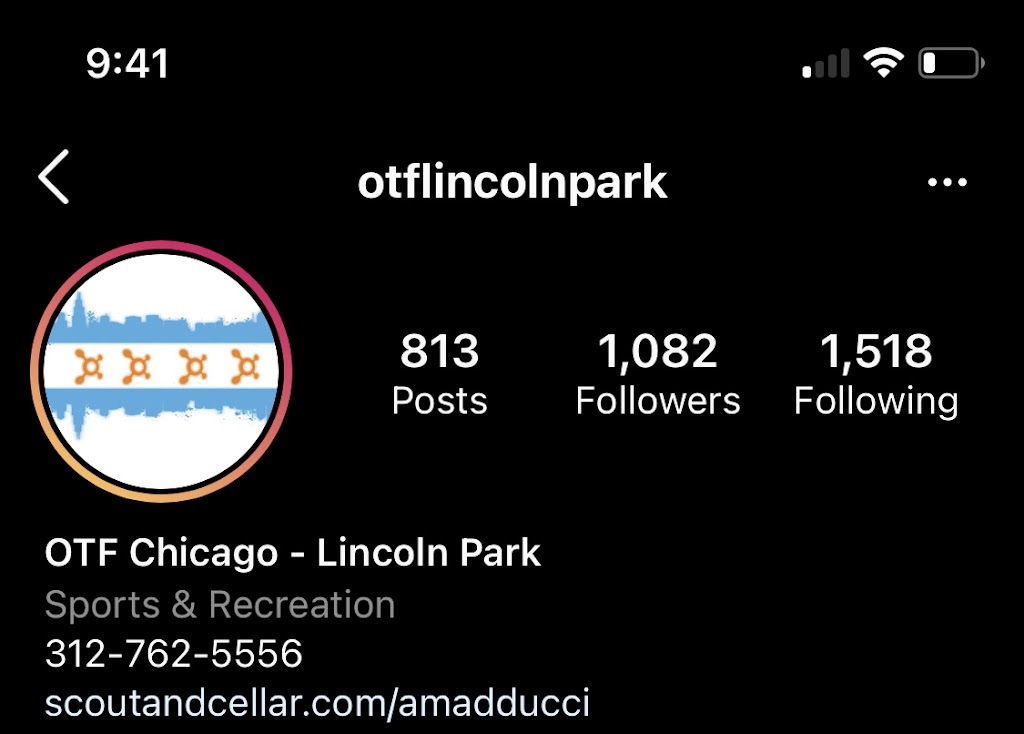Open the 1,082 Followers list

[657, 375]
